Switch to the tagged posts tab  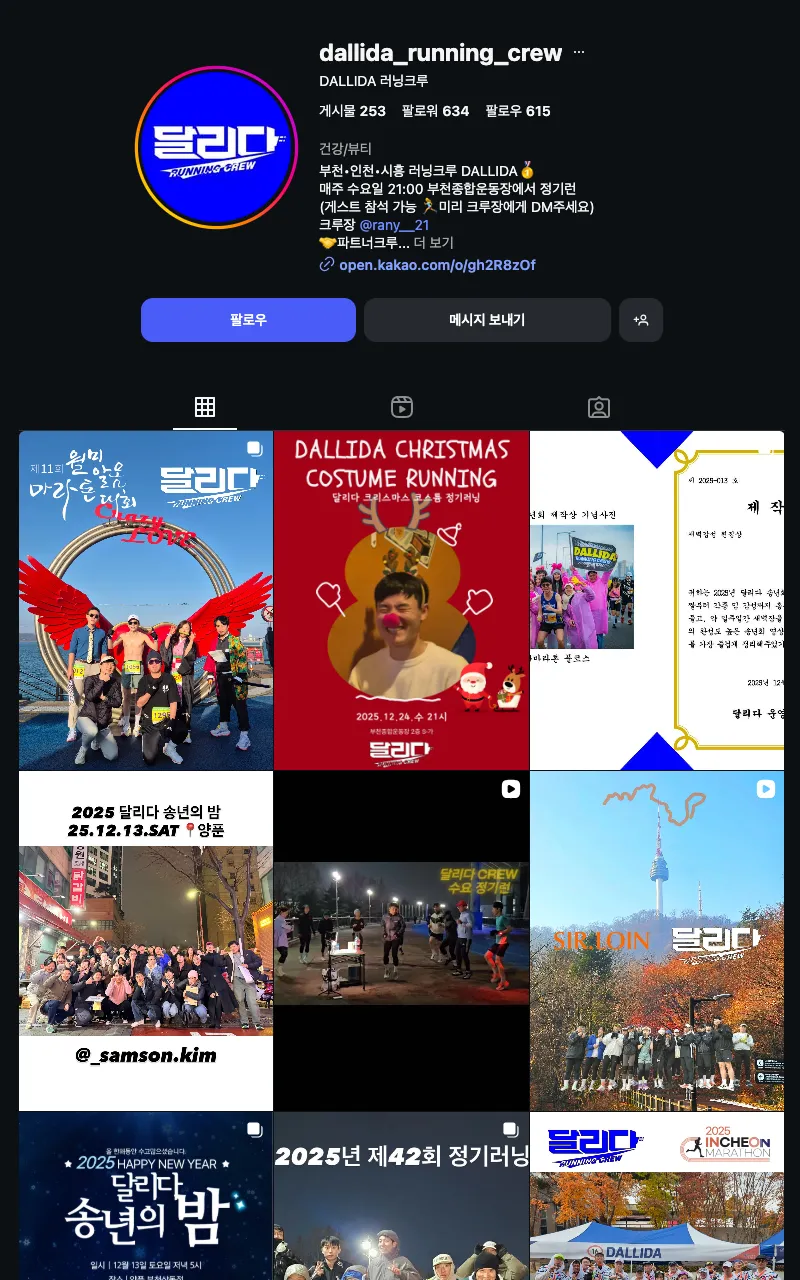click(599, 407)
